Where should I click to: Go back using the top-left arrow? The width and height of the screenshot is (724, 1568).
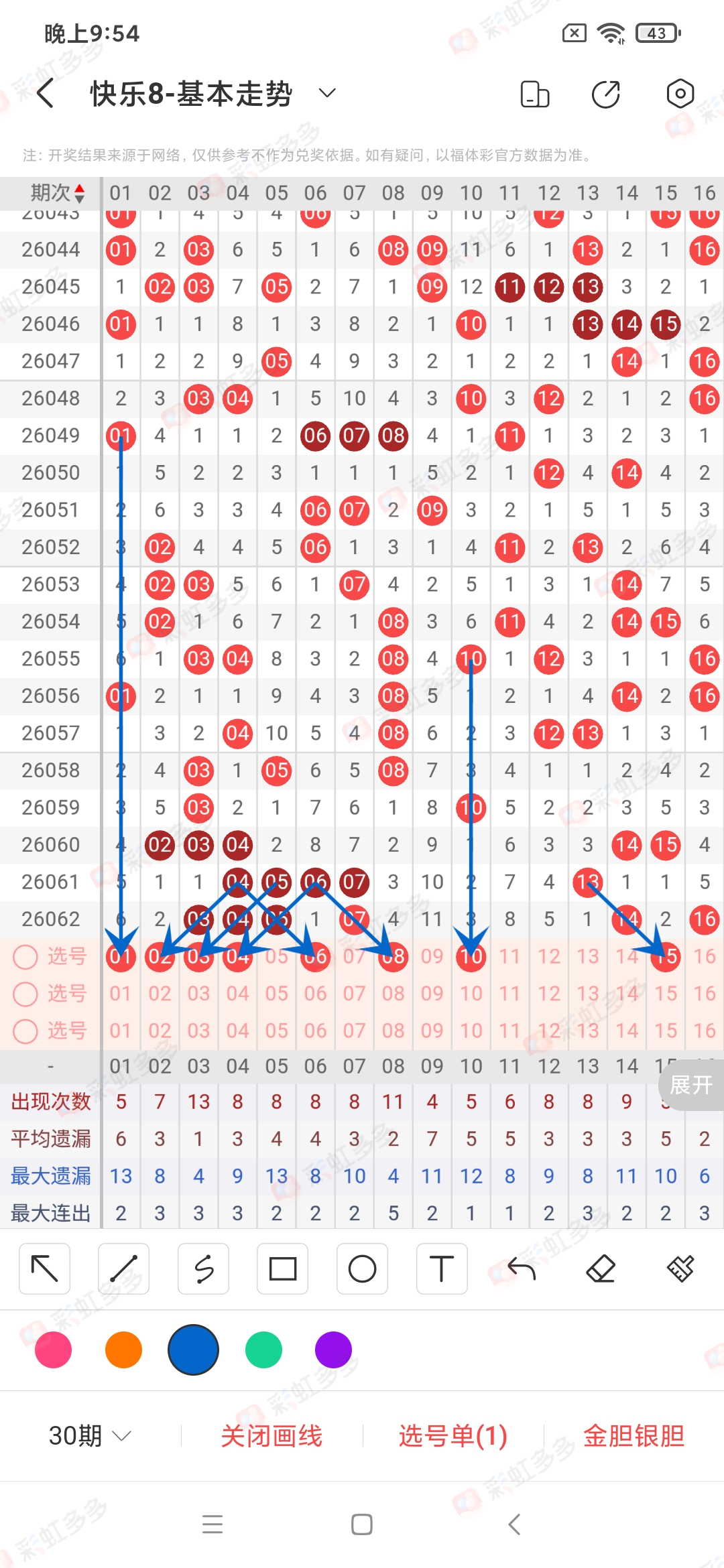pos(46,93)
